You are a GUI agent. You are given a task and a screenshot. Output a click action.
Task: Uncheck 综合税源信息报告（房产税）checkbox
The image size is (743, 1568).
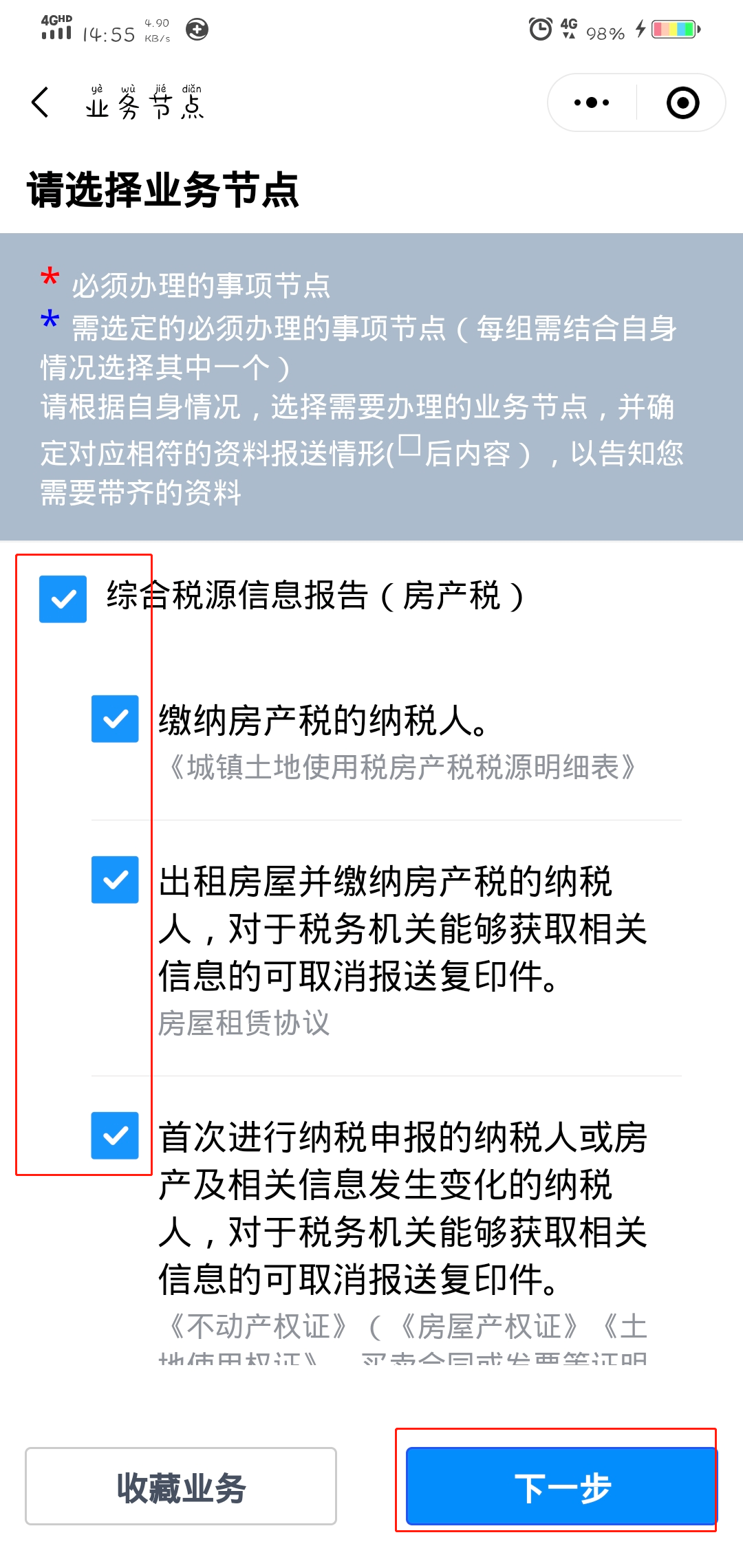pos(63,599)
